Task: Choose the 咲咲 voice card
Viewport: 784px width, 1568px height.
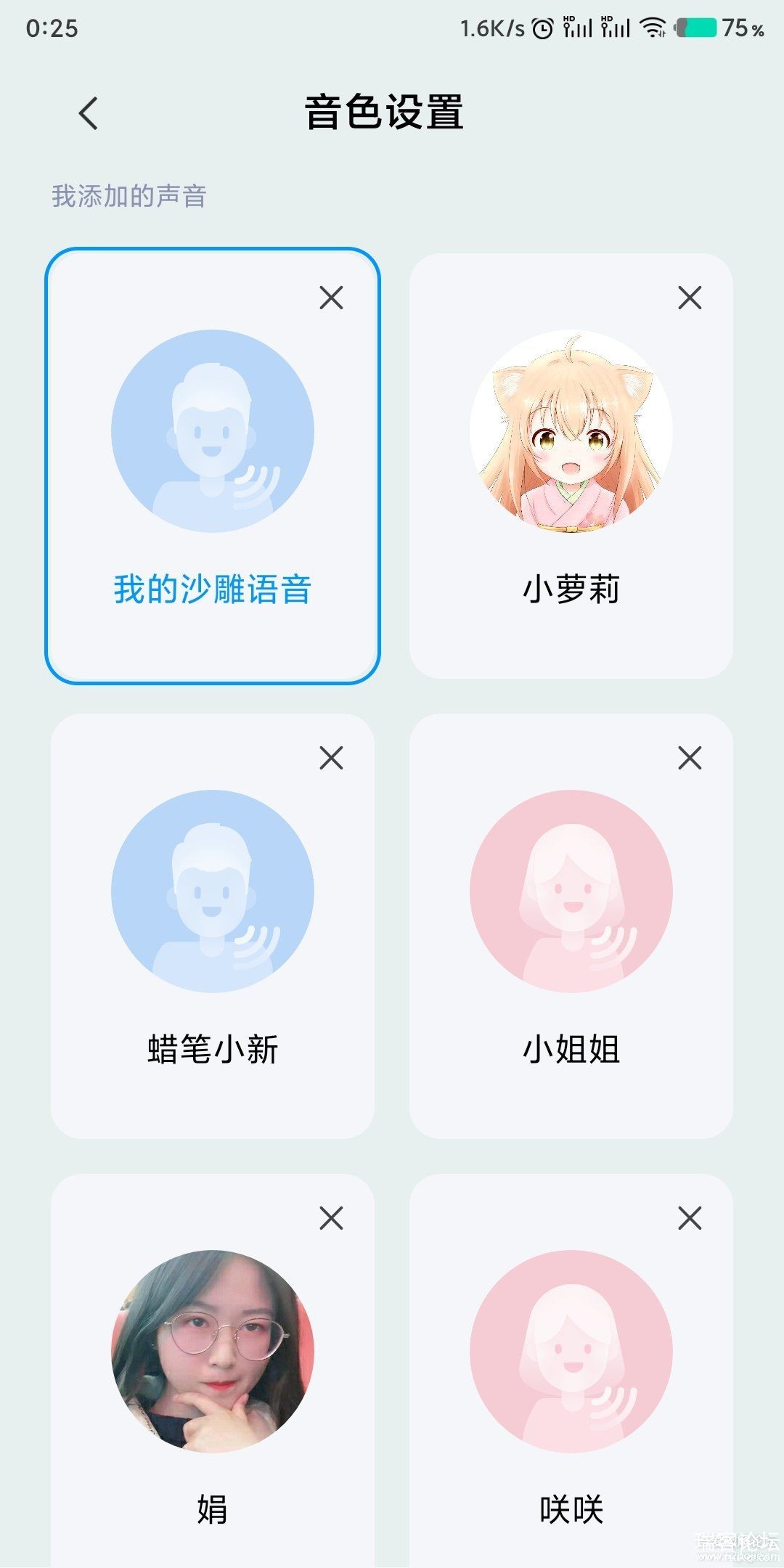Action: click(571, 1379)
